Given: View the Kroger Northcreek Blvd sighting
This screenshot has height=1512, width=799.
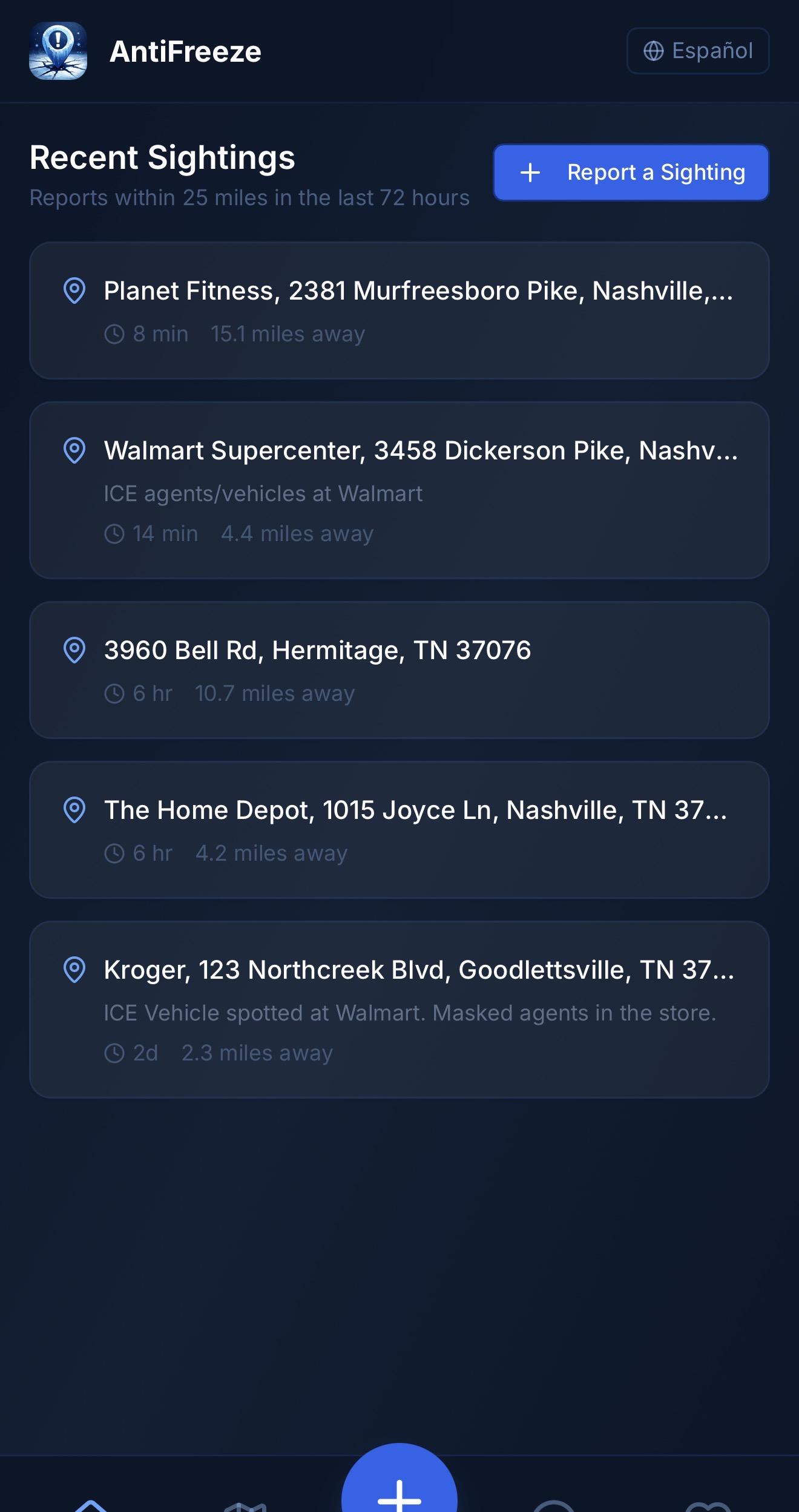Looking at the screenshot, I should click(399, 1010).
